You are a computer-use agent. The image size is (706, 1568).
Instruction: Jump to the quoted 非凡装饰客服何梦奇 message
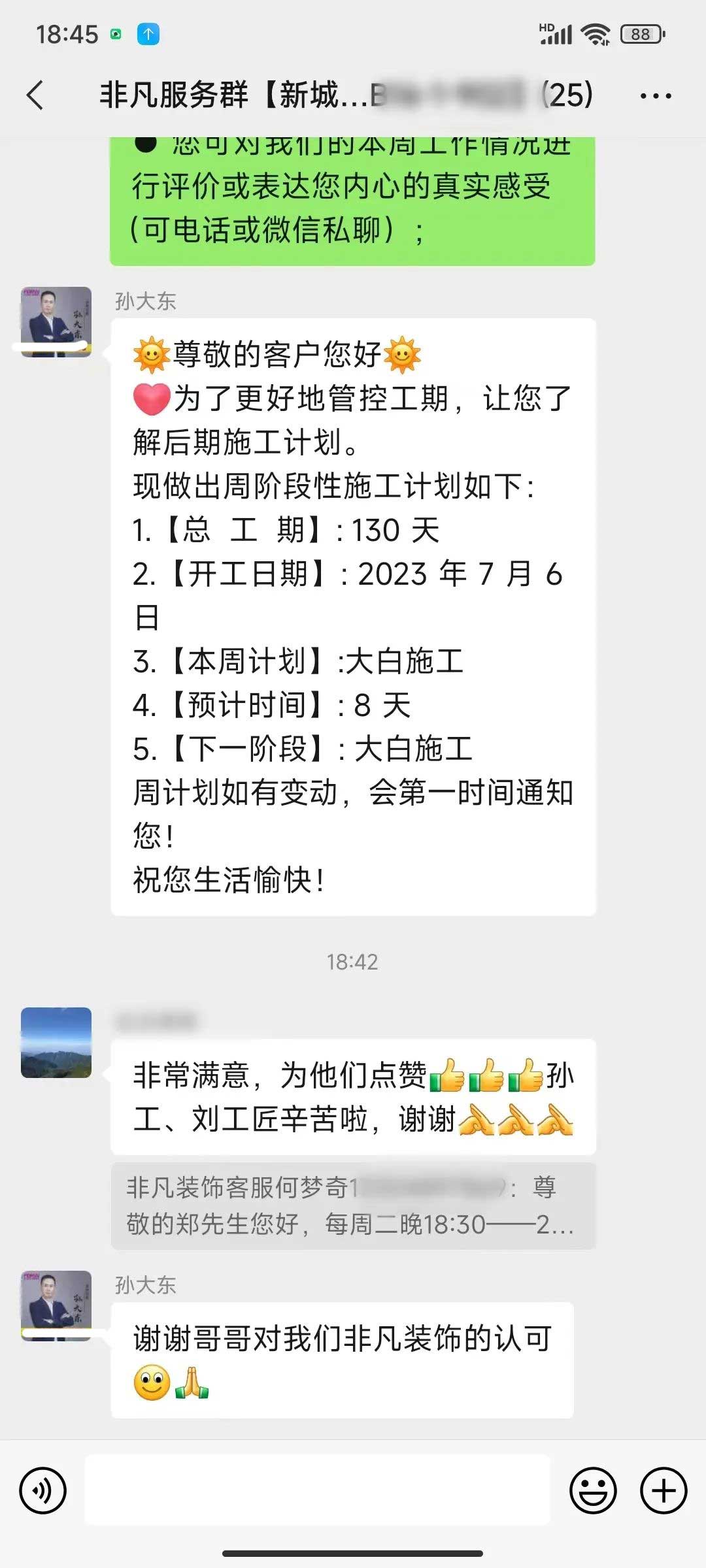click(353, 1206)
